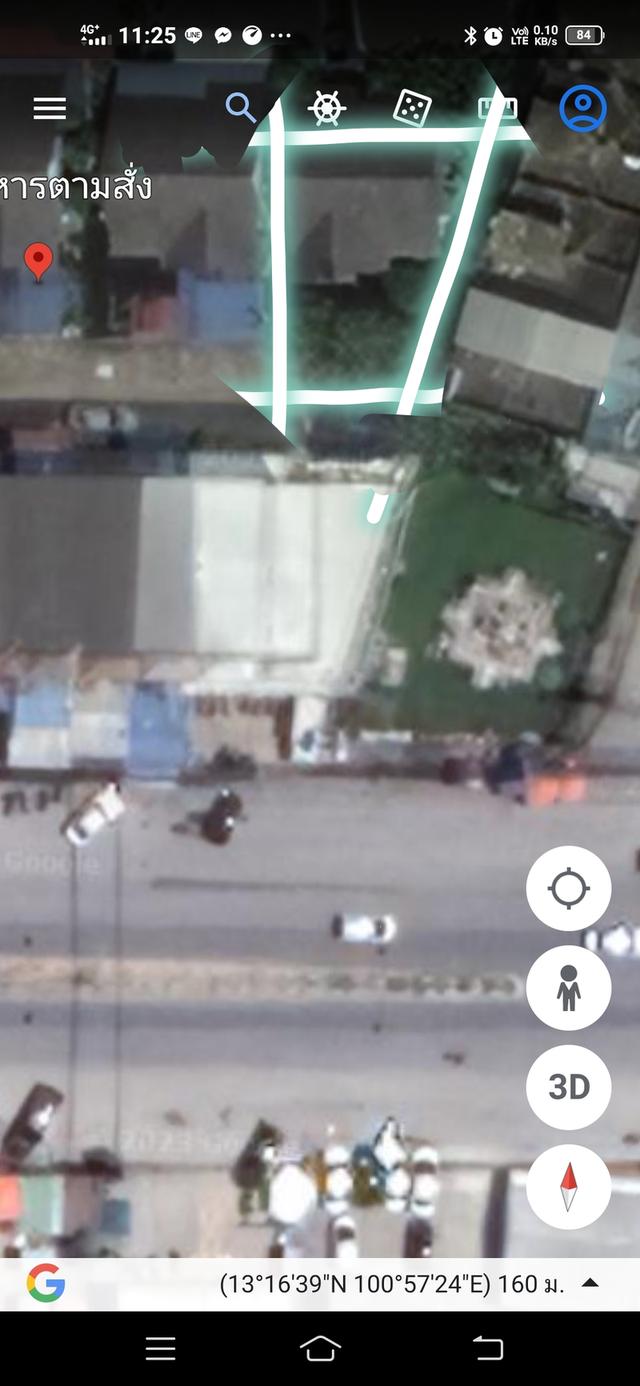
Task: Open the hamburger menu
Action: [50, 108]
